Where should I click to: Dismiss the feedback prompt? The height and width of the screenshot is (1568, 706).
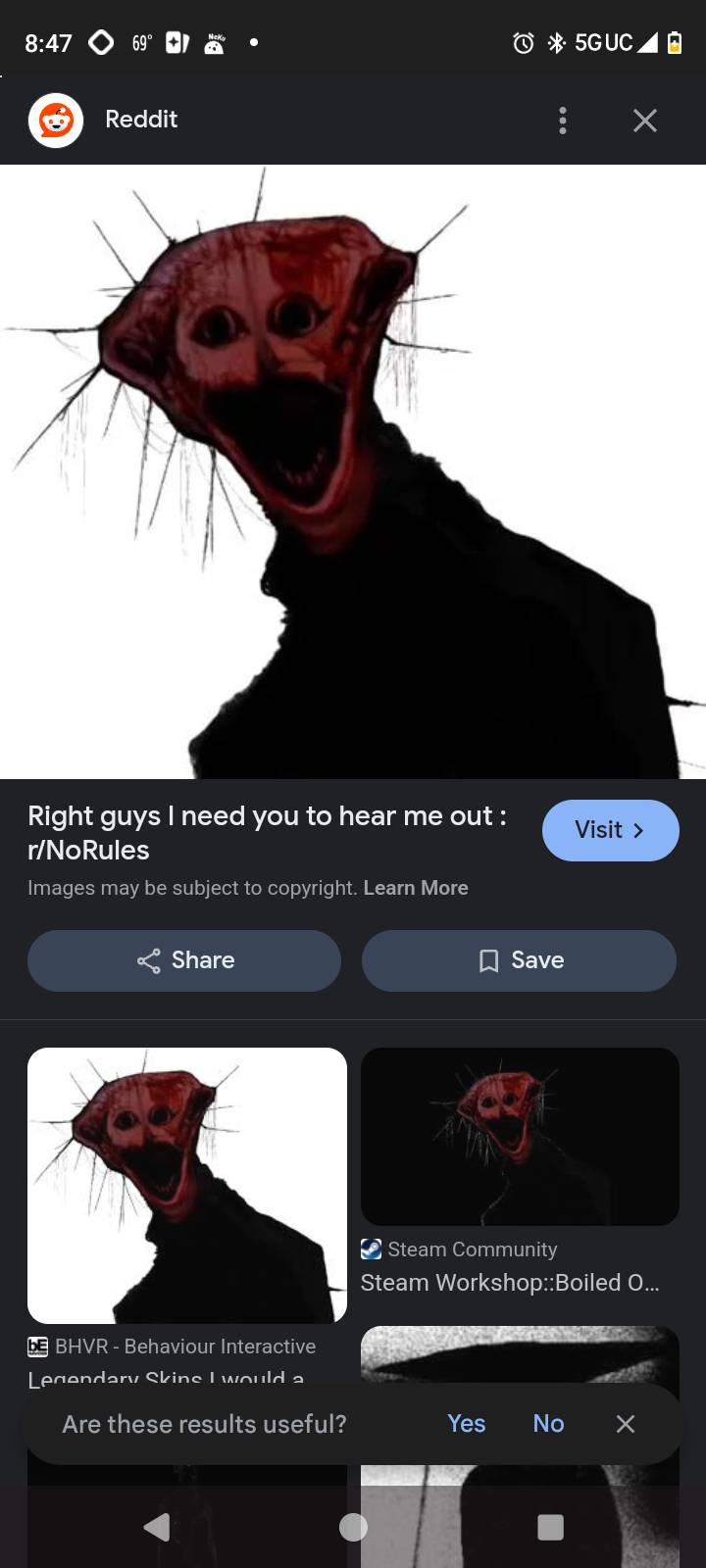pyautogui.click(x=626, y=1423)
